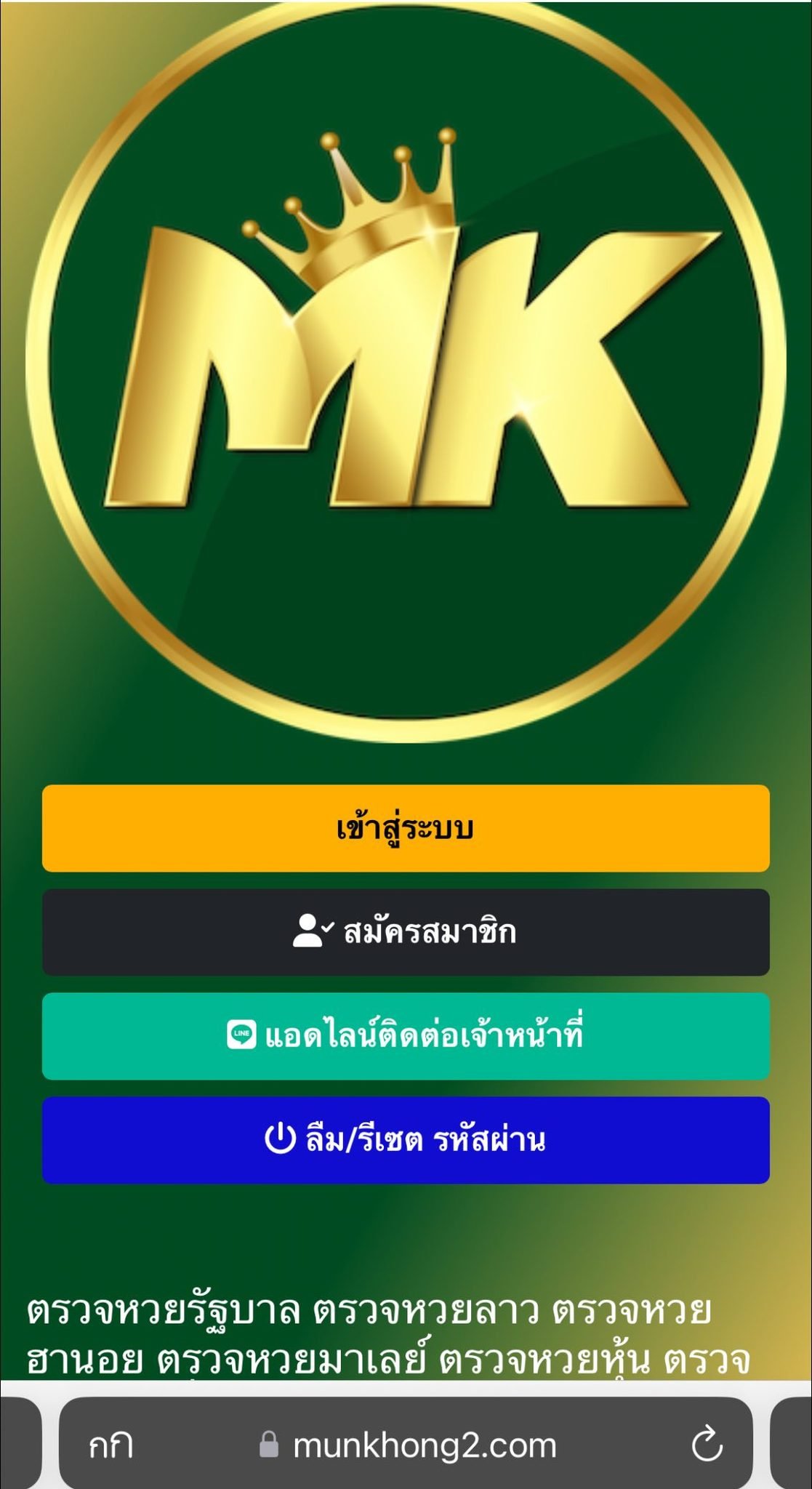Image resolution: width=812 pixels, height=1489 pixels.
Task: Open สมัครสมาชิก to register
Action: (406, 932)
